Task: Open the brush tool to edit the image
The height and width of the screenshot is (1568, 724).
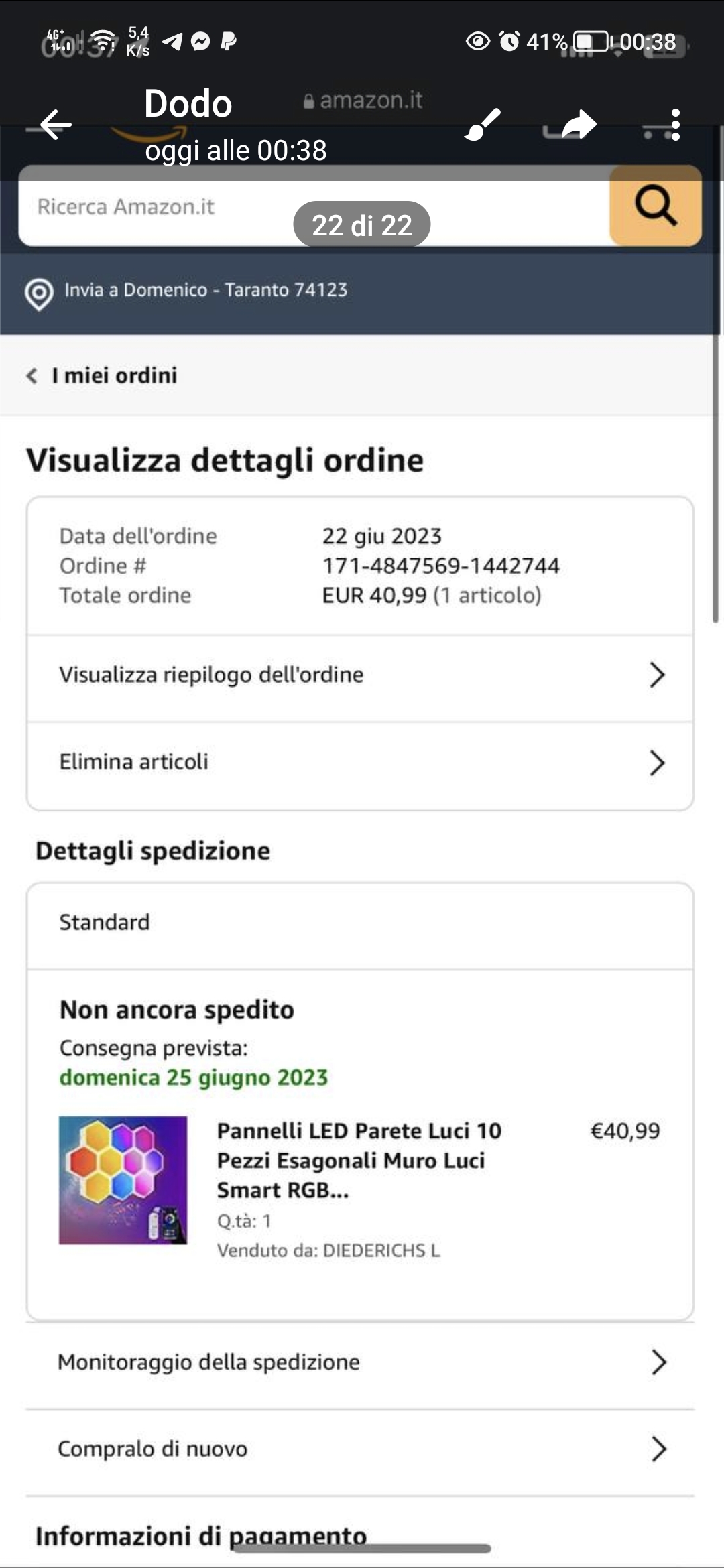Action: click(x=483, y=125)
